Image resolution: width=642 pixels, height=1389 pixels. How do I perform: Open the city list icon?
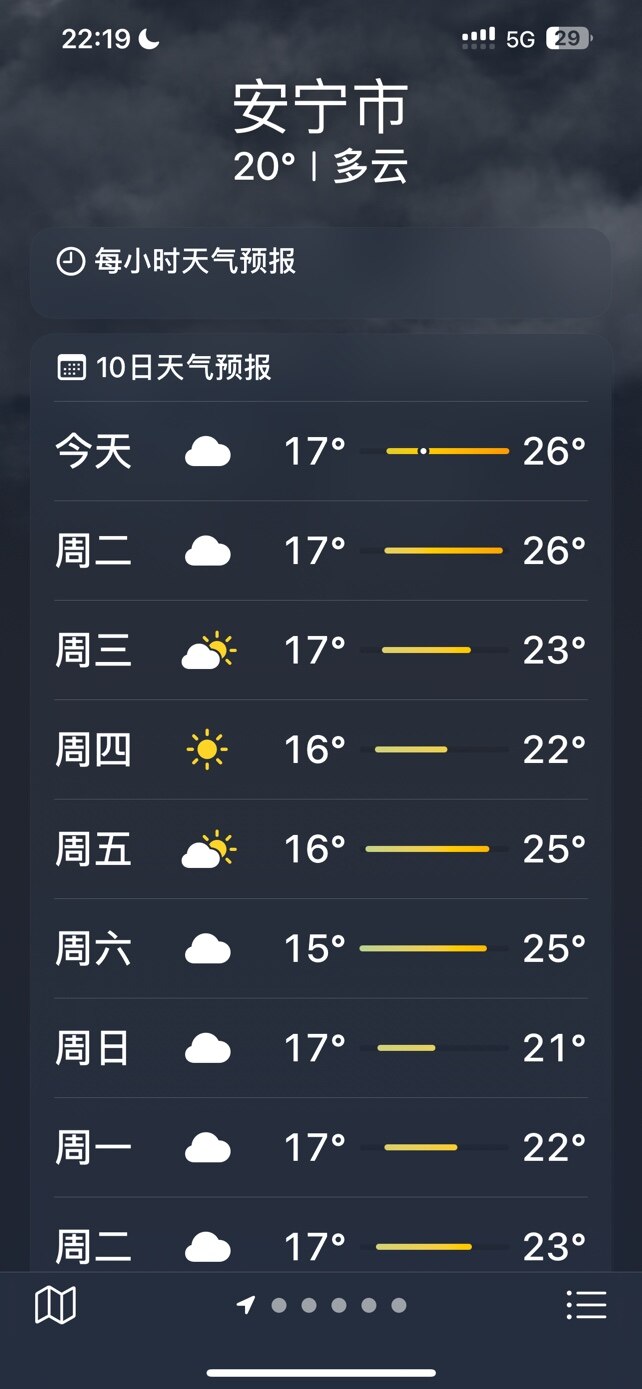[x=586, y=1305]
